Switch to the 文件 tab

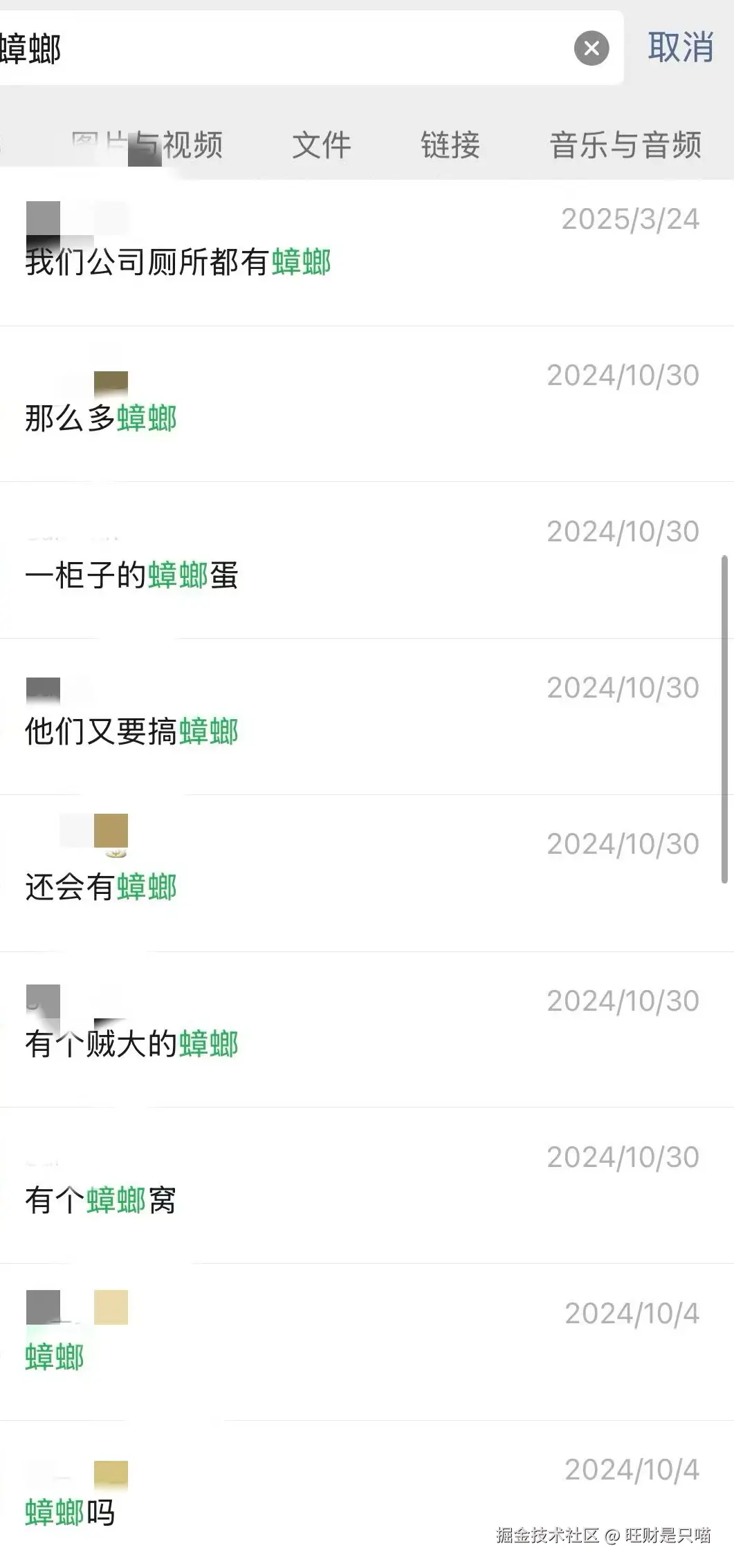tap(322, 145)
